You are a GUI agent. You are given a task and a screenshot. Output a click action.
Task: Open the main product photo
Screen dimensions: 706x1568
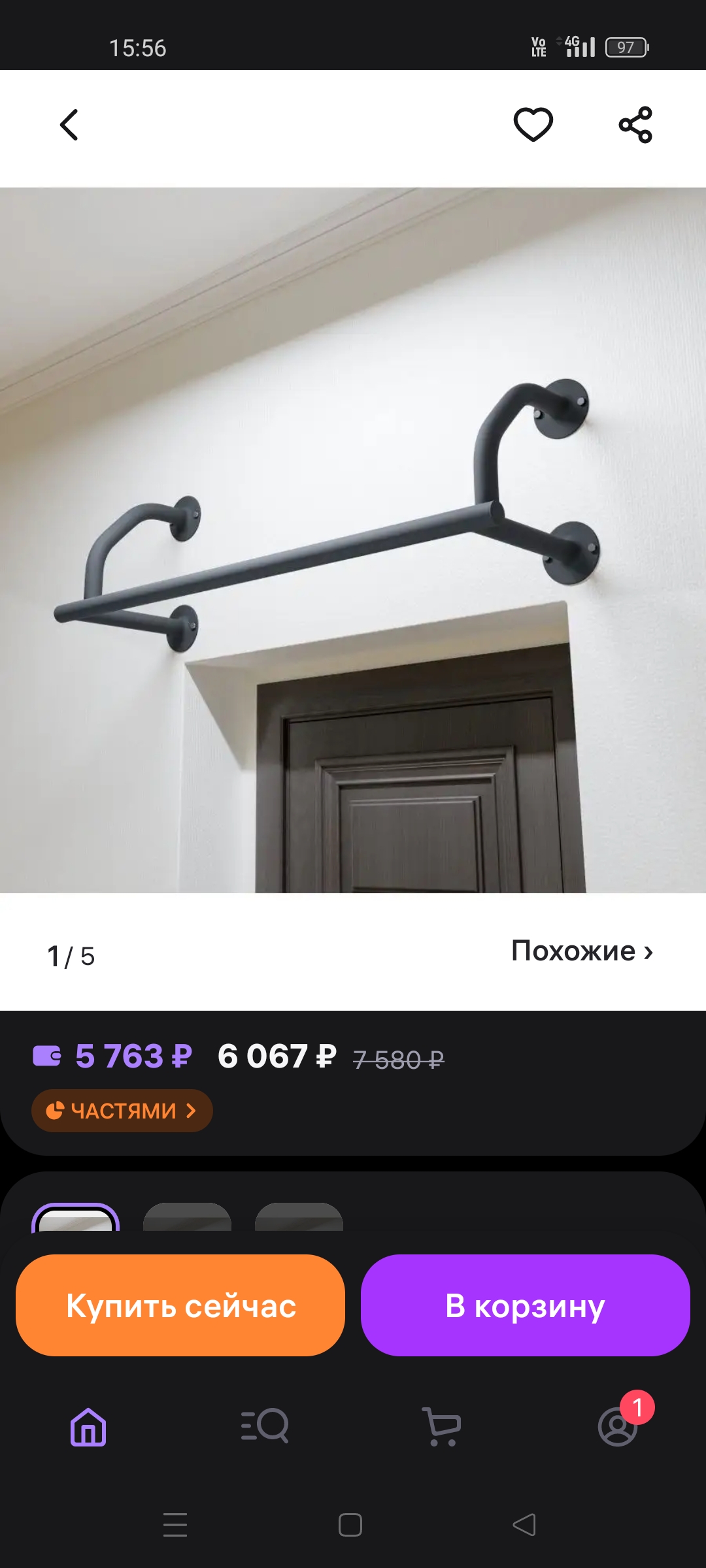coord(353,540)
